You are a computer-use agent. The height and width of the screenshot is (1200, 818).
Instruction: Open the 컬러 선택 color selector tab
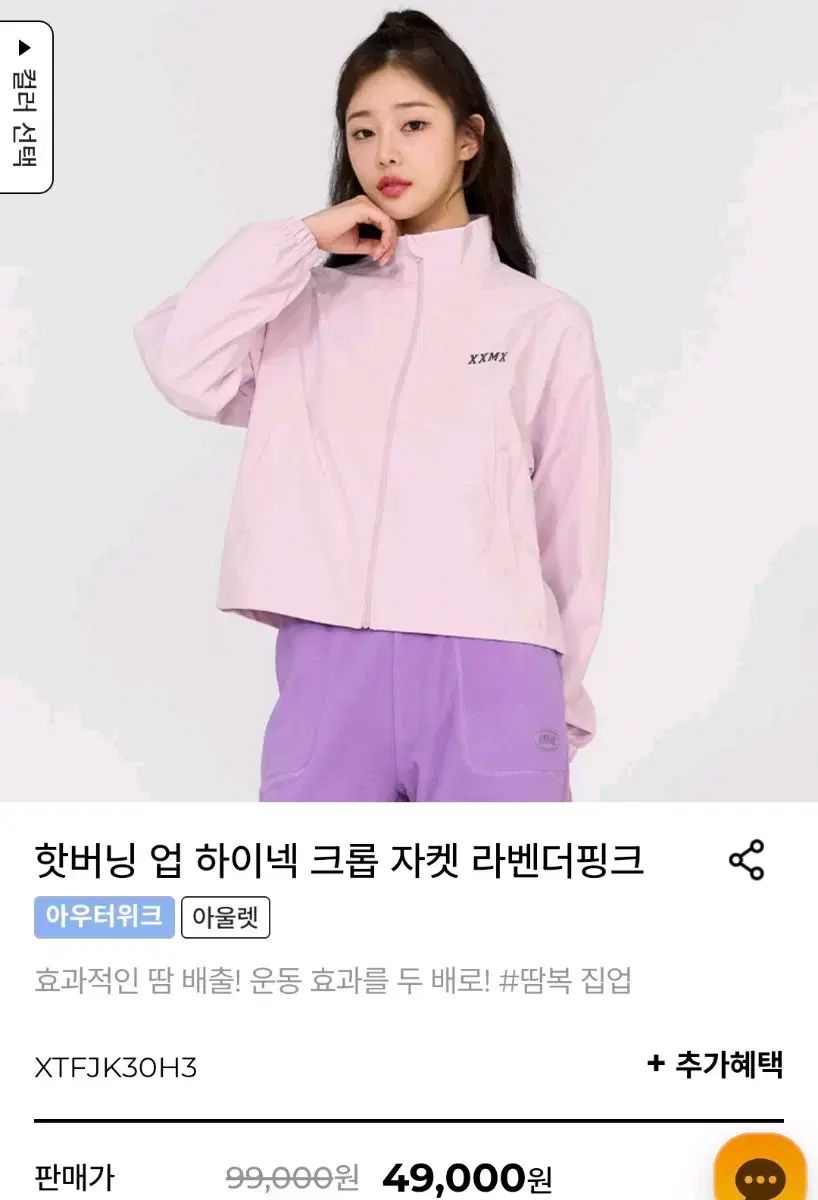[26, 107]
